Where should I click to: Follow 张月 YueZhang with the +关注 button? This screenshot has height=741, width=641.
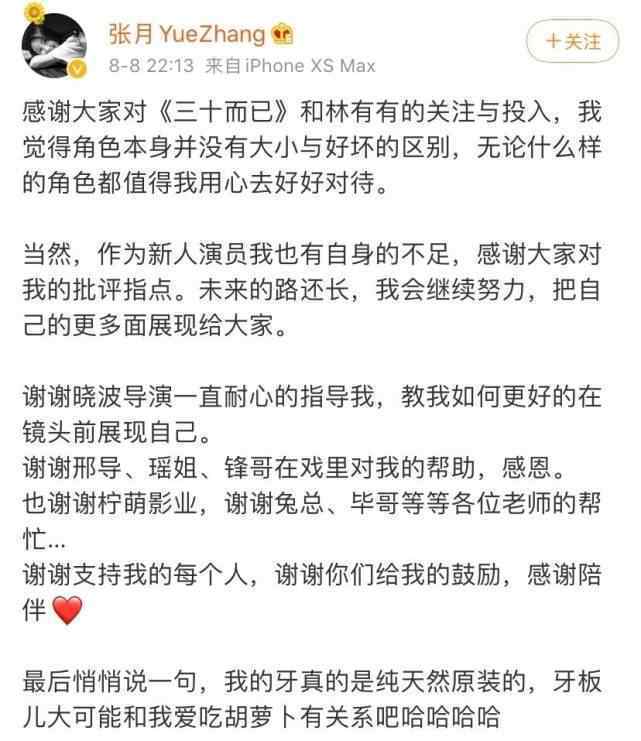(573, 41)
